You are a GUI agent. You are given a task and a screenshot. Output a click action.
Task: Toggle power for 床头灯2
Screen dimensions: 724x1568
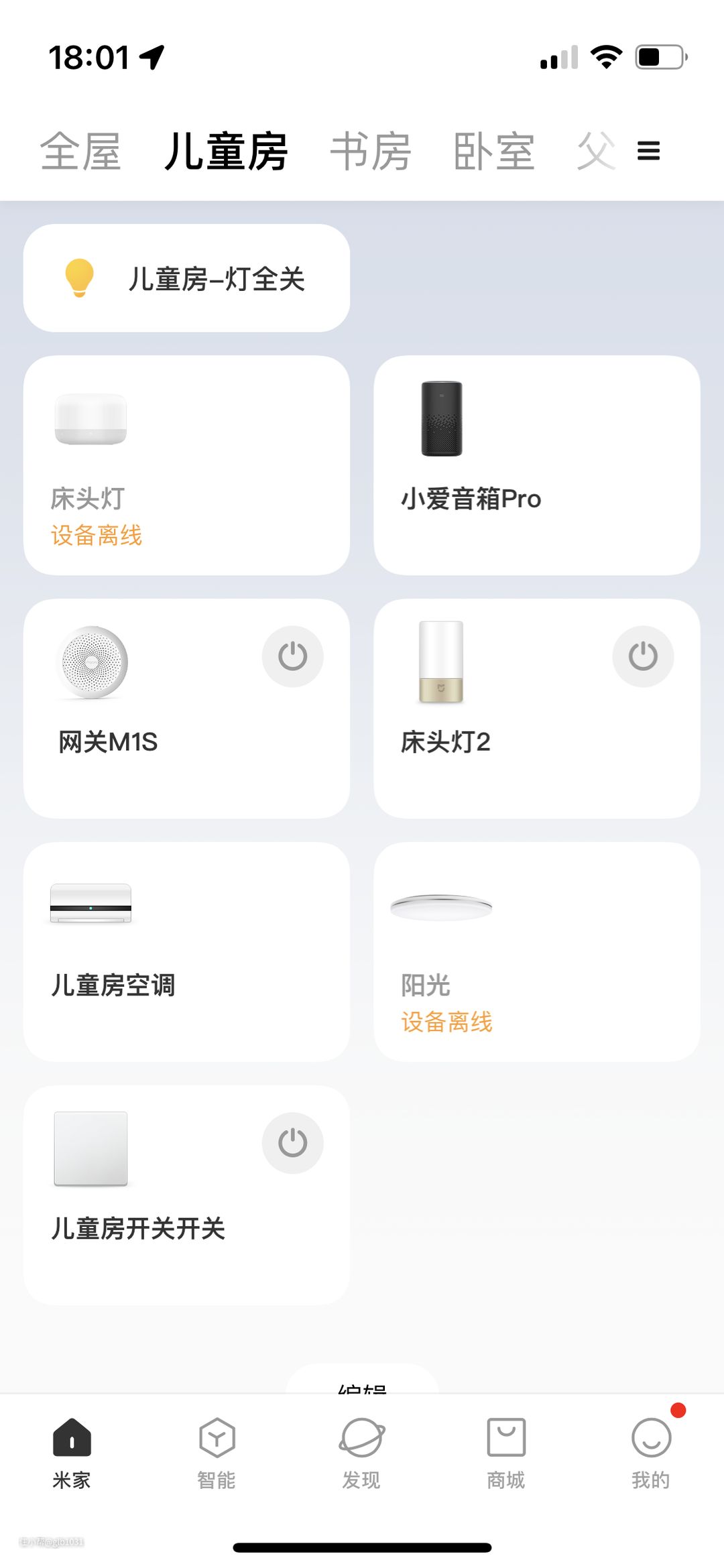643,656
